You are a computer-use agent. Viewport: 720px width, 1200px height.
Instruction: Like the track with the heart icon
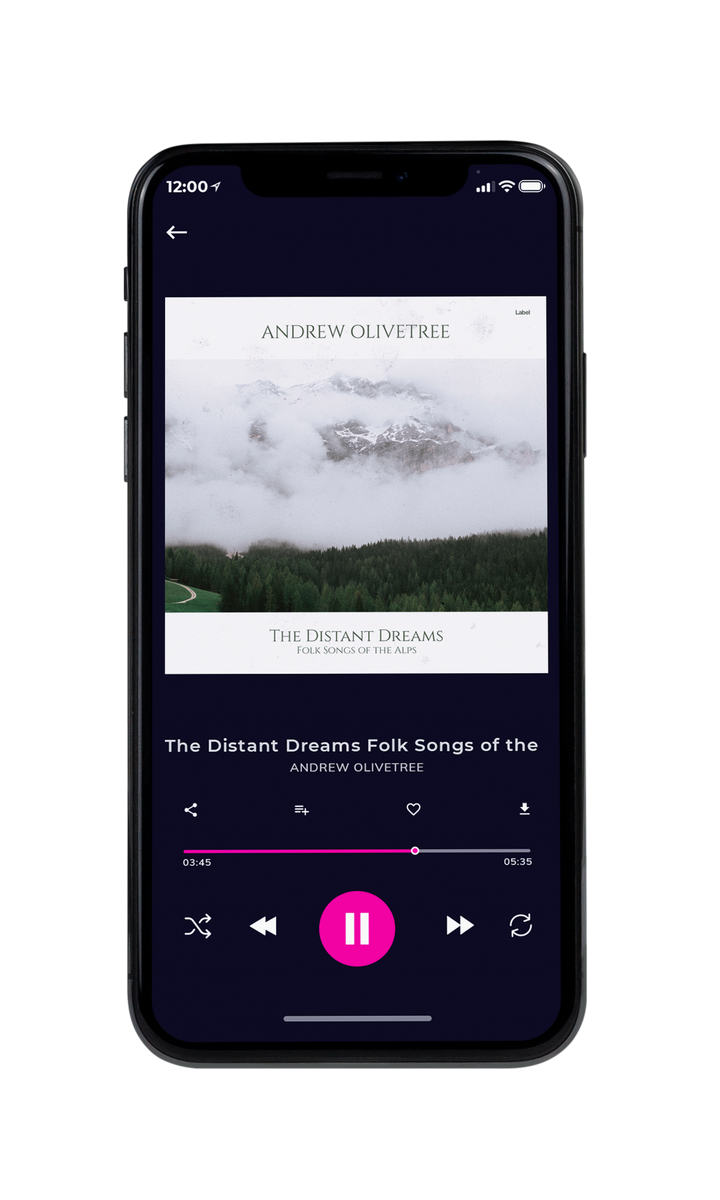tap(413, 810)
